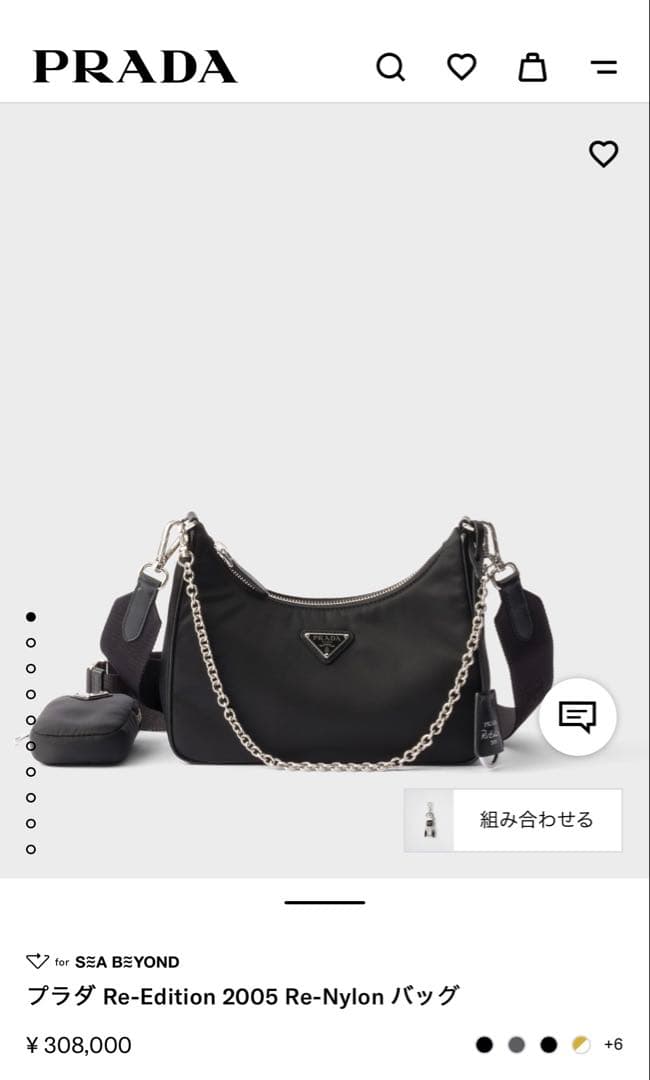This screenshot has width=650, height=1080.
Task: Tap the 組み合わせる button
Action: tap(513, 820)
